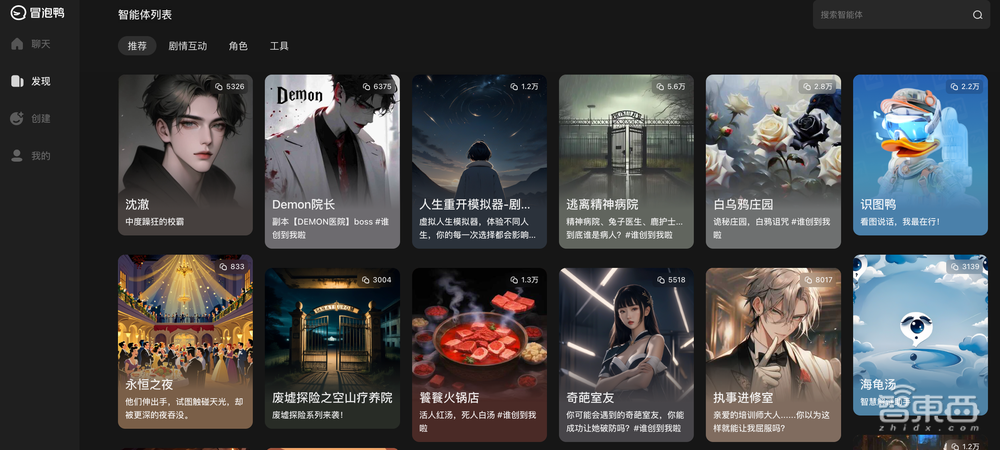1000x450 pixels.
Task: Open 永恒之夜 card
Action: click(x=185, y=340)
